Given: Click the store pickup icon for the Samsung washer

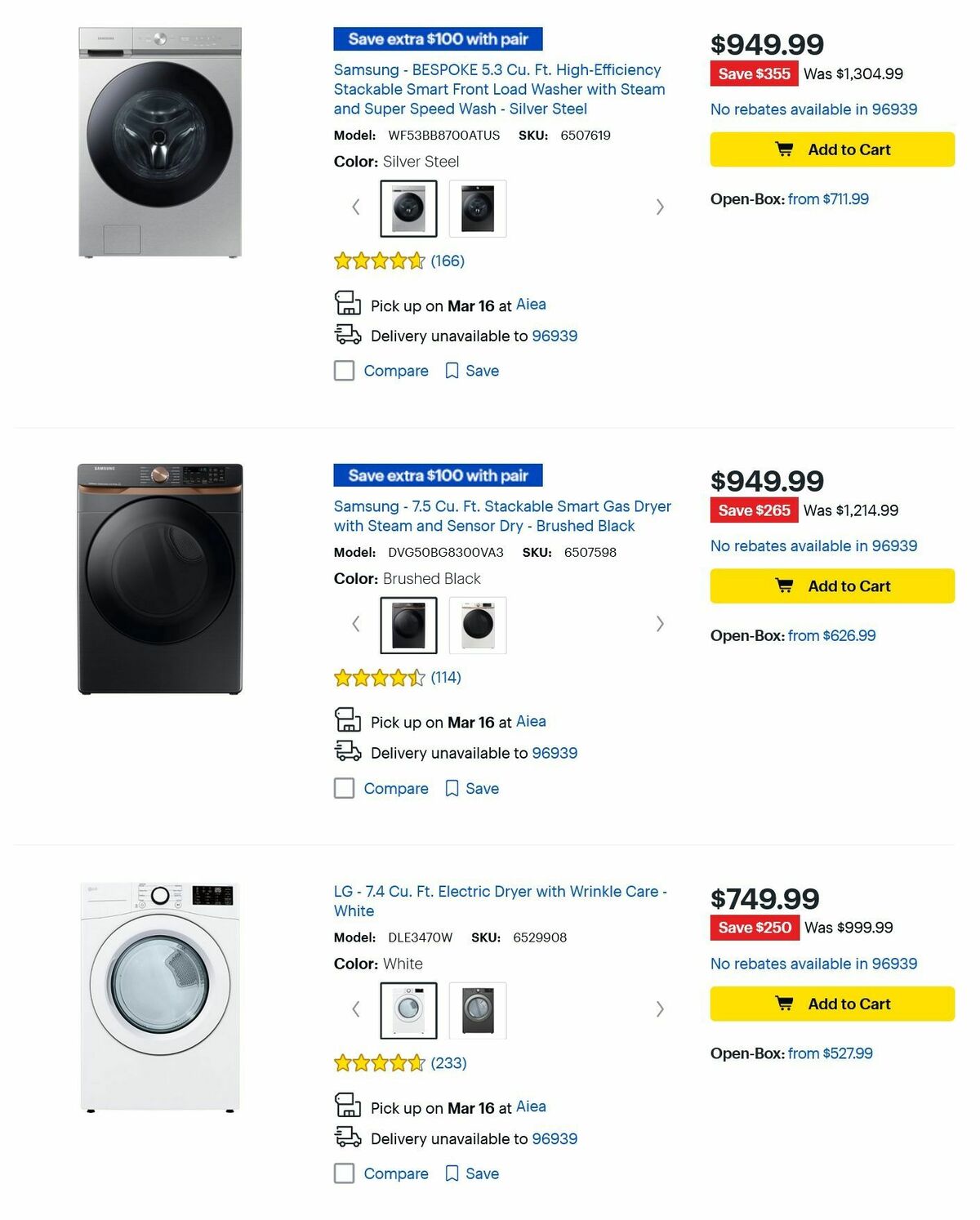Looking at the screenshot, I should [348, 304].
